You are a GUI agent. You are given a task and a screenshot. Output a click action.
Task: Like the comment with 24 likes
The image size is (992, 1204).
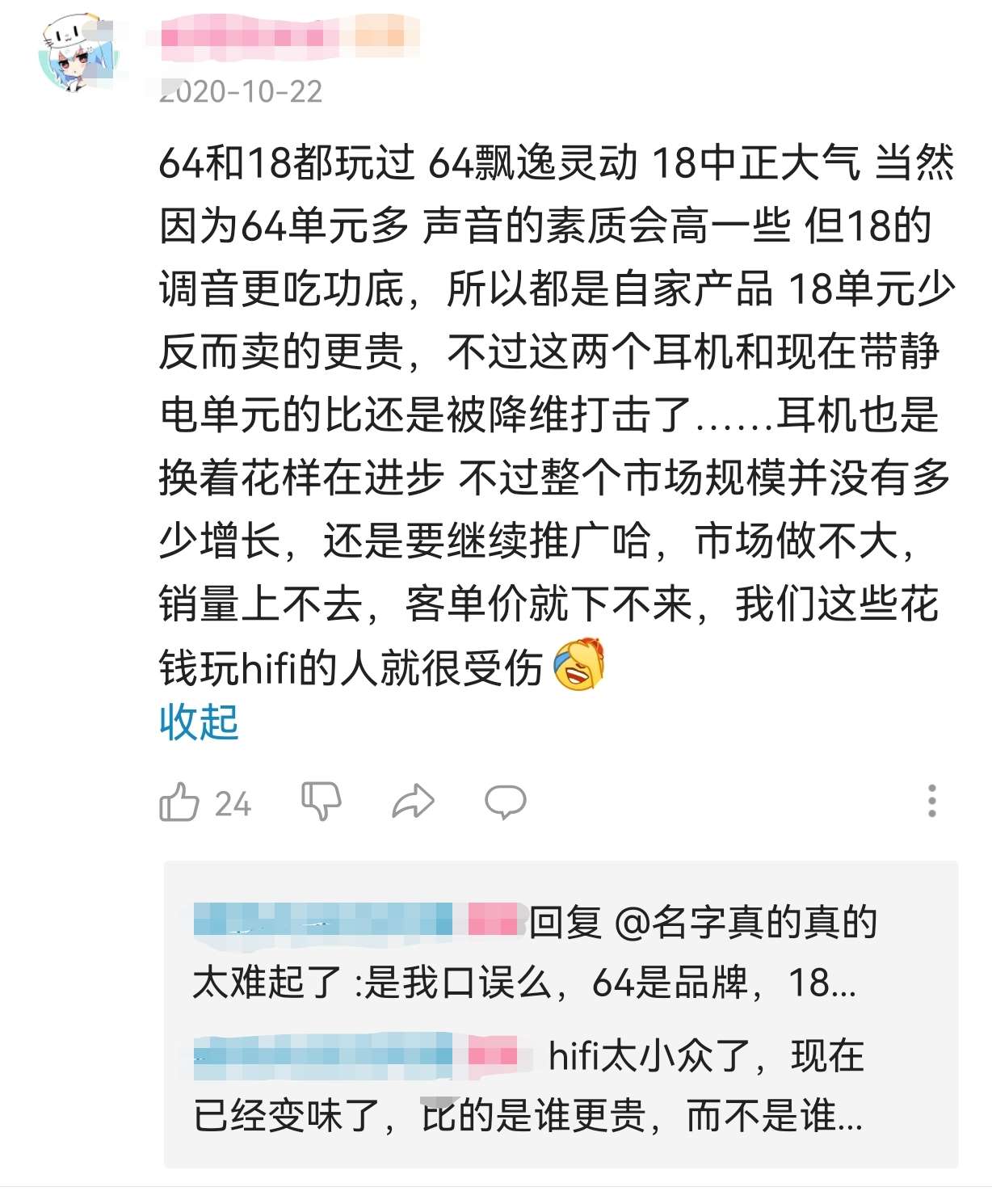180,802
